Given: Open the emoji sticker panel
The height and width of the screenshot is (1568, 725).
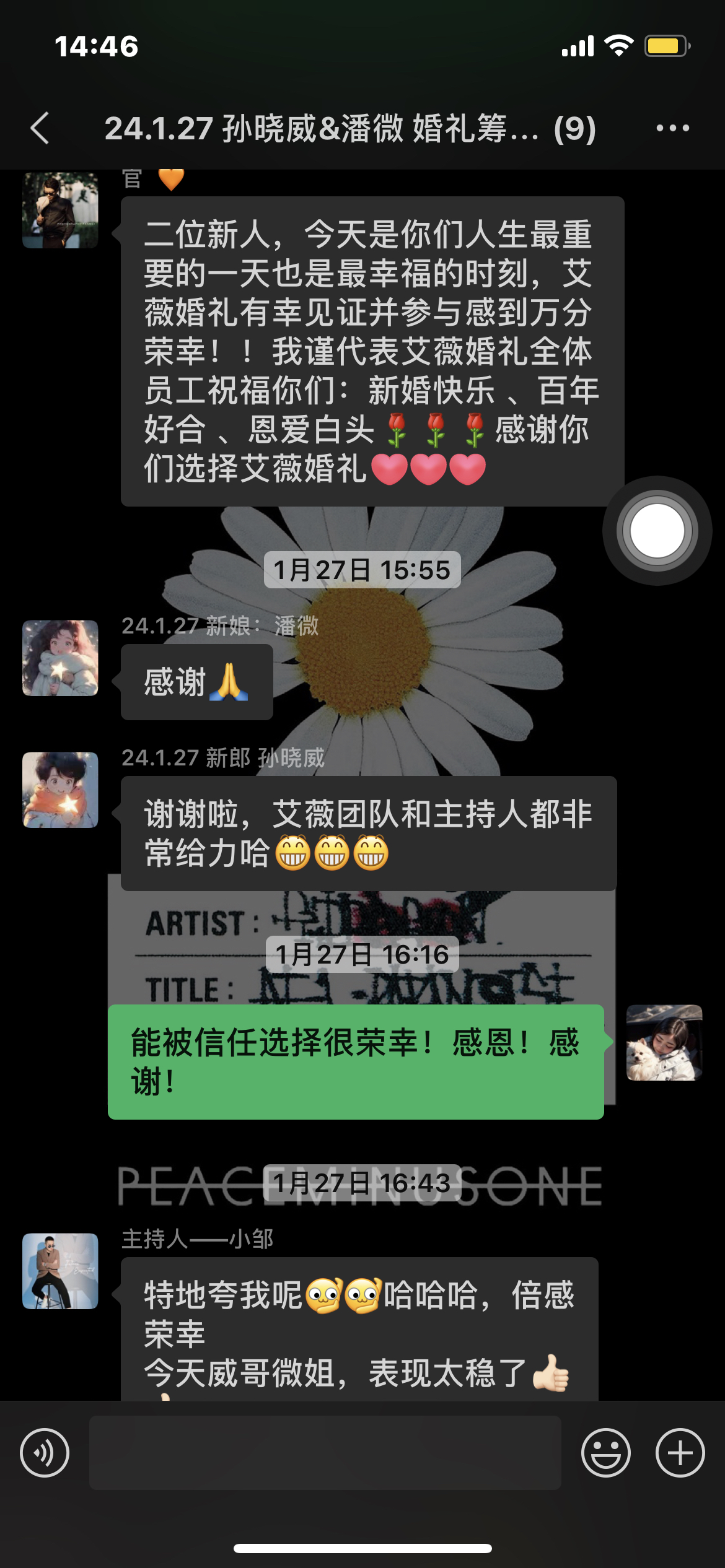Looking at the screenshot, I should pyautogui.click(x=605, y=1453).
